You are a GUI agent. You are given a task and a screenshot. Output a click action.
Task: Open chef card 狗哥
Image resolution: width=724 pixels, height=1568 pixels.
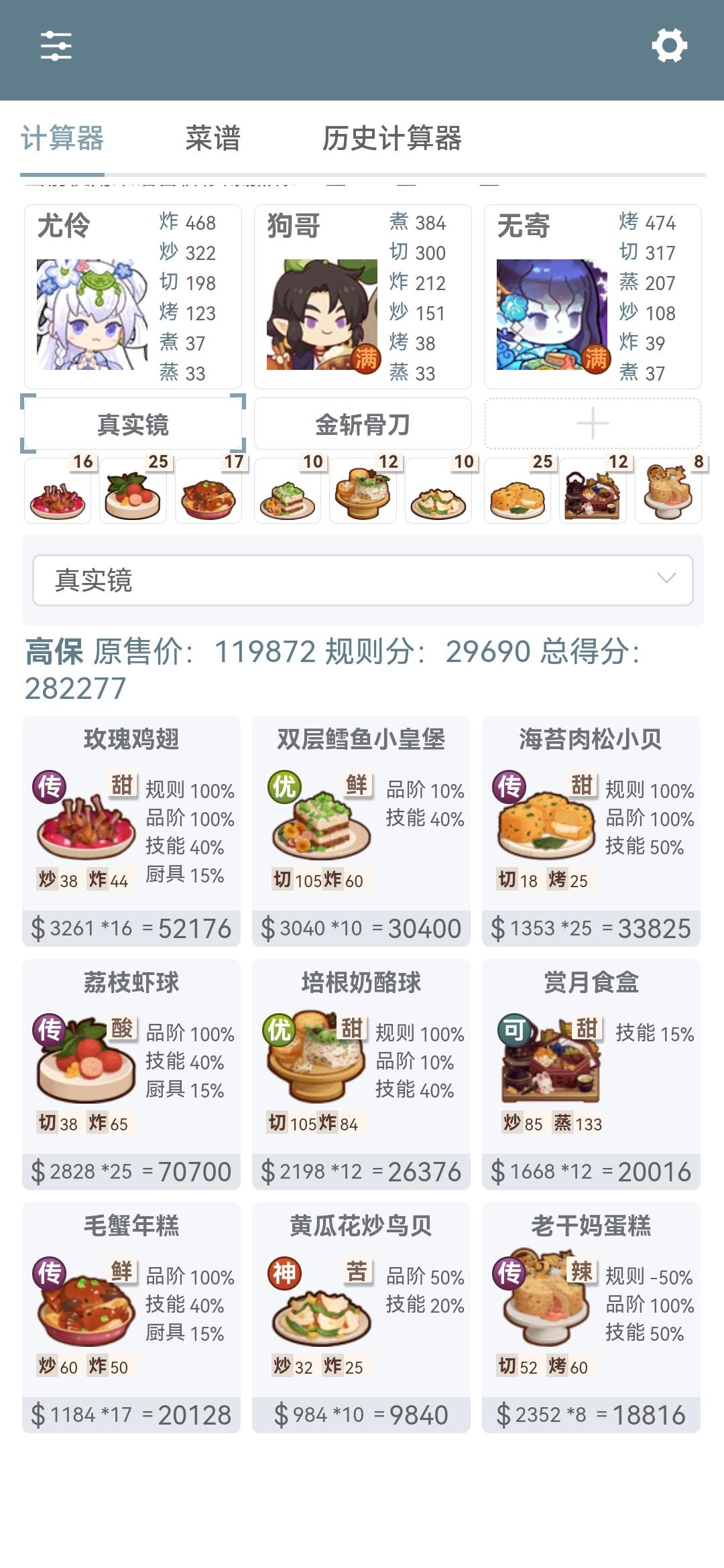point(363,296)
